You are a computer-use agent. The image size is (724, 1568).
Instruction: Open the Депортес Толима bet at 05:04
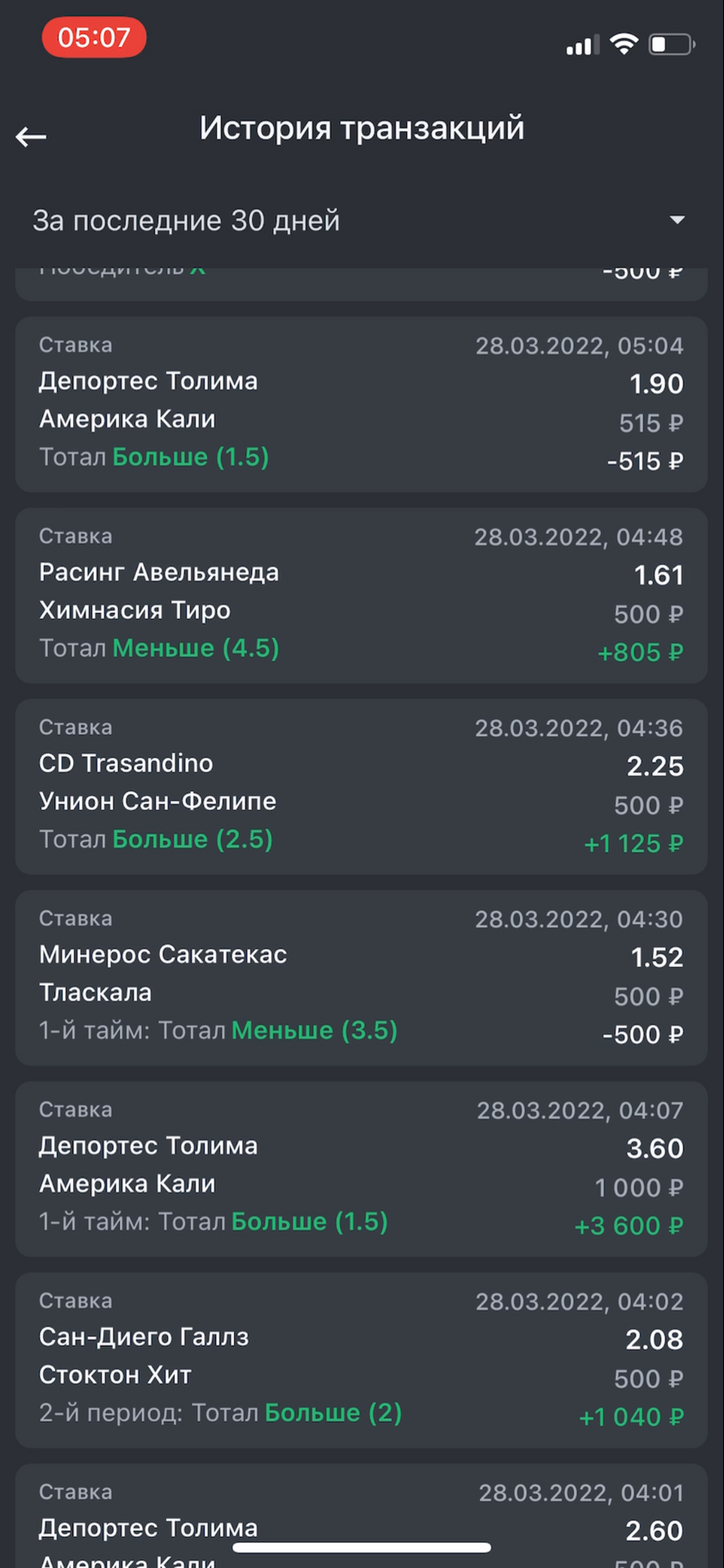click(362, 404)
